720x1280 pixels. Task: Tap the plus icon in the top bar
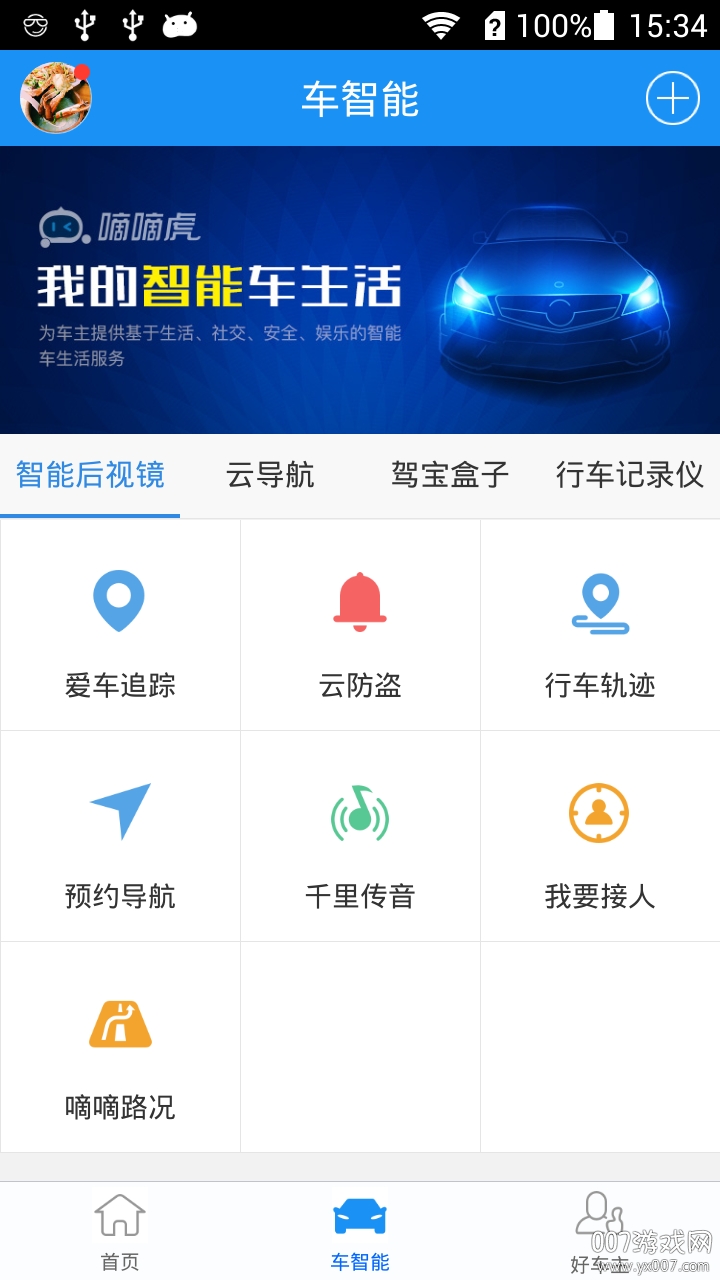(673, 98)
